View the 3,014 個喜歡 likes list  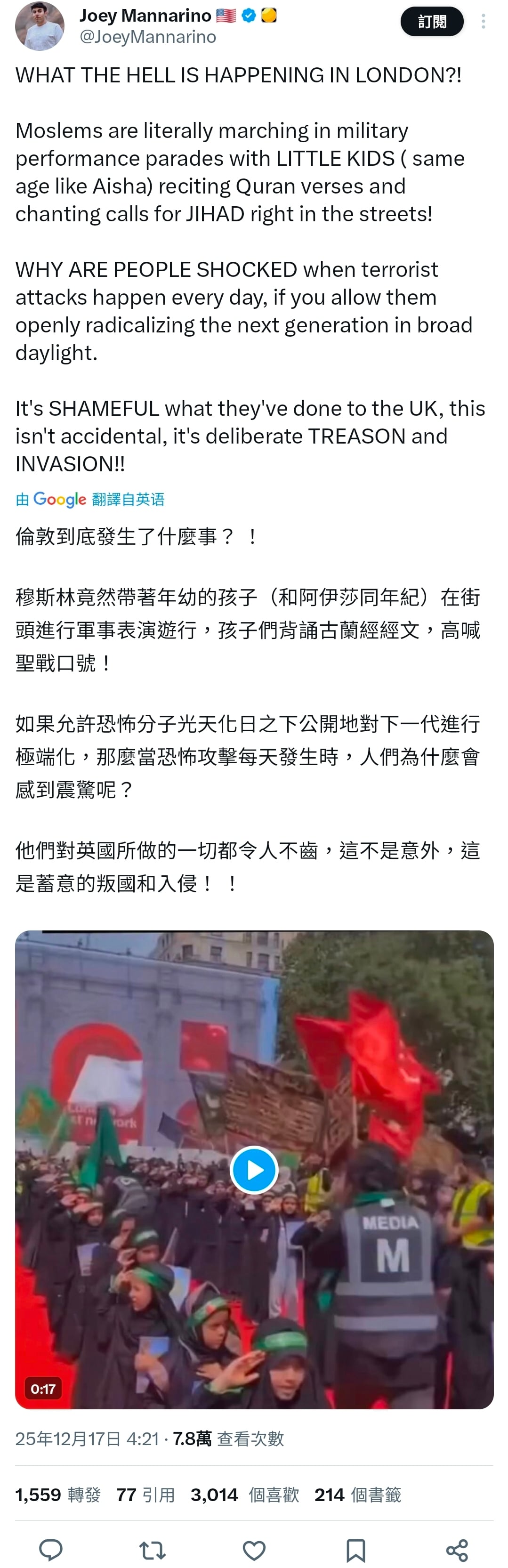click(x=244, y=1495)
